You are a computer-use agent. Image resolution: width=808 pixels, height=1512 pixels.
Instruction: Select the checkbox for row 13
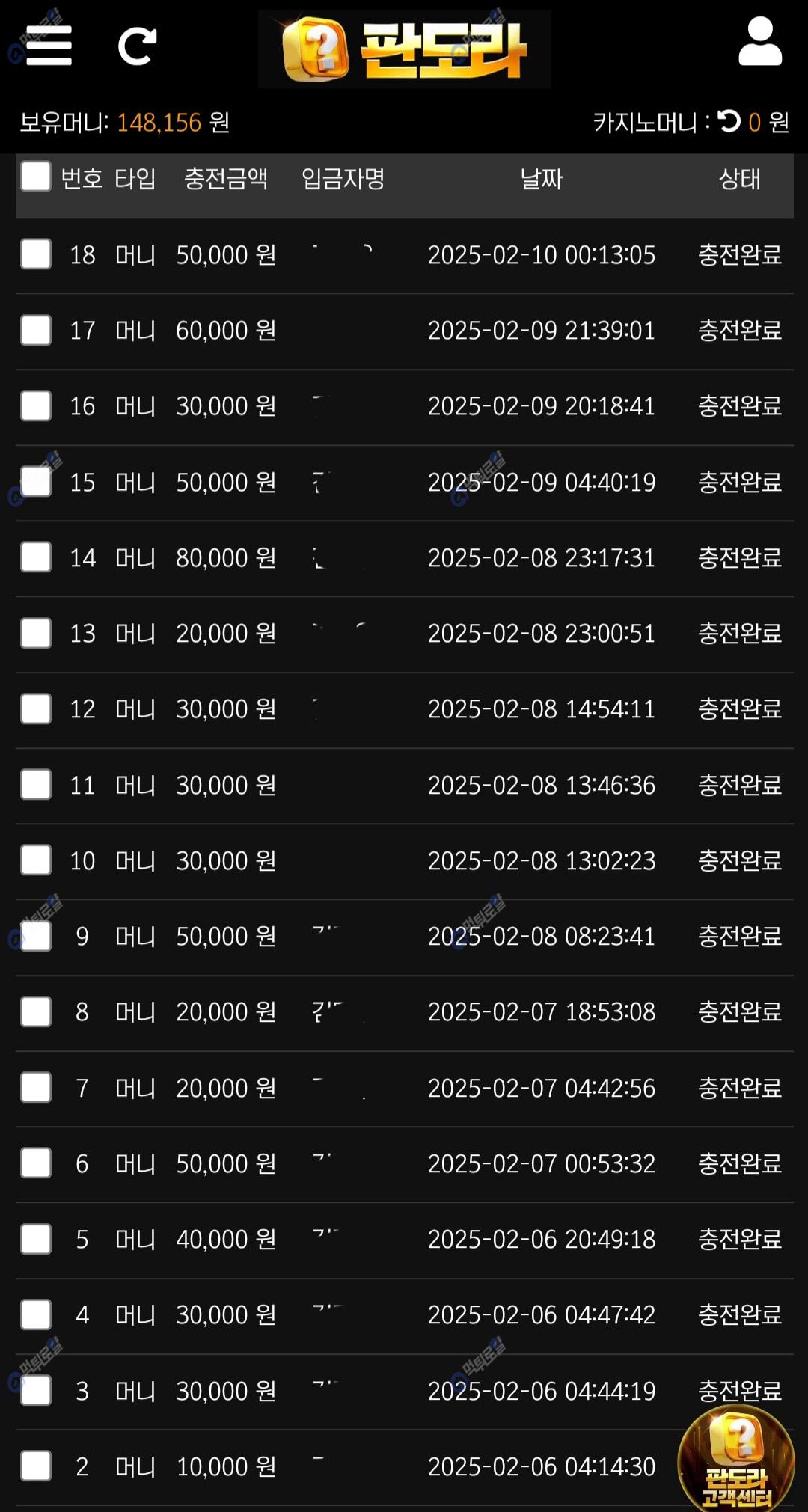click(36, 633)
